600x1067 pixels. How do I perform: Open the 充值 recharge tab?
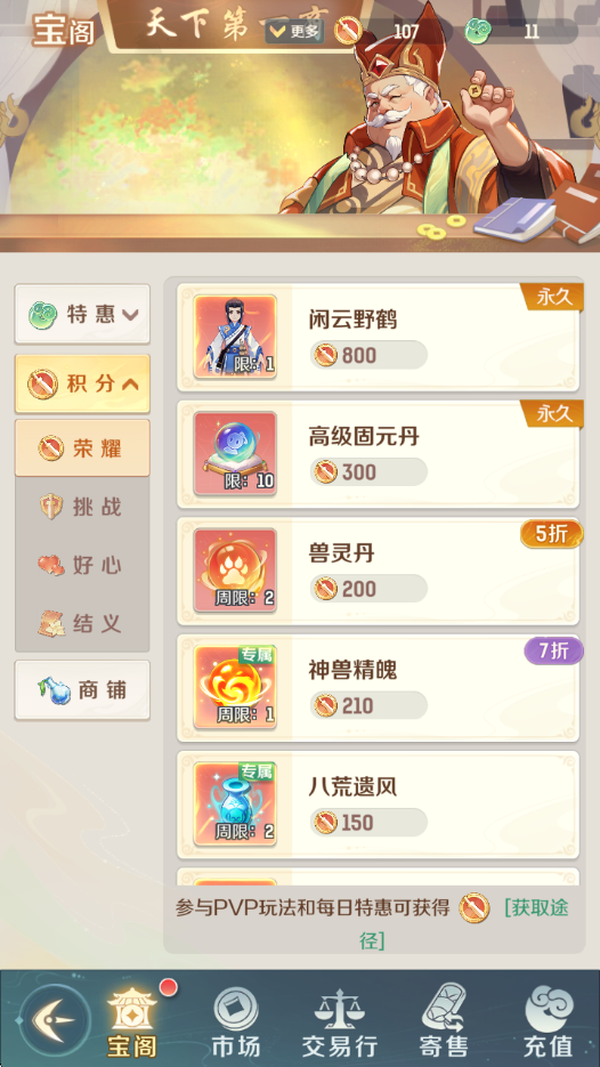click(x=548, y=1019)
